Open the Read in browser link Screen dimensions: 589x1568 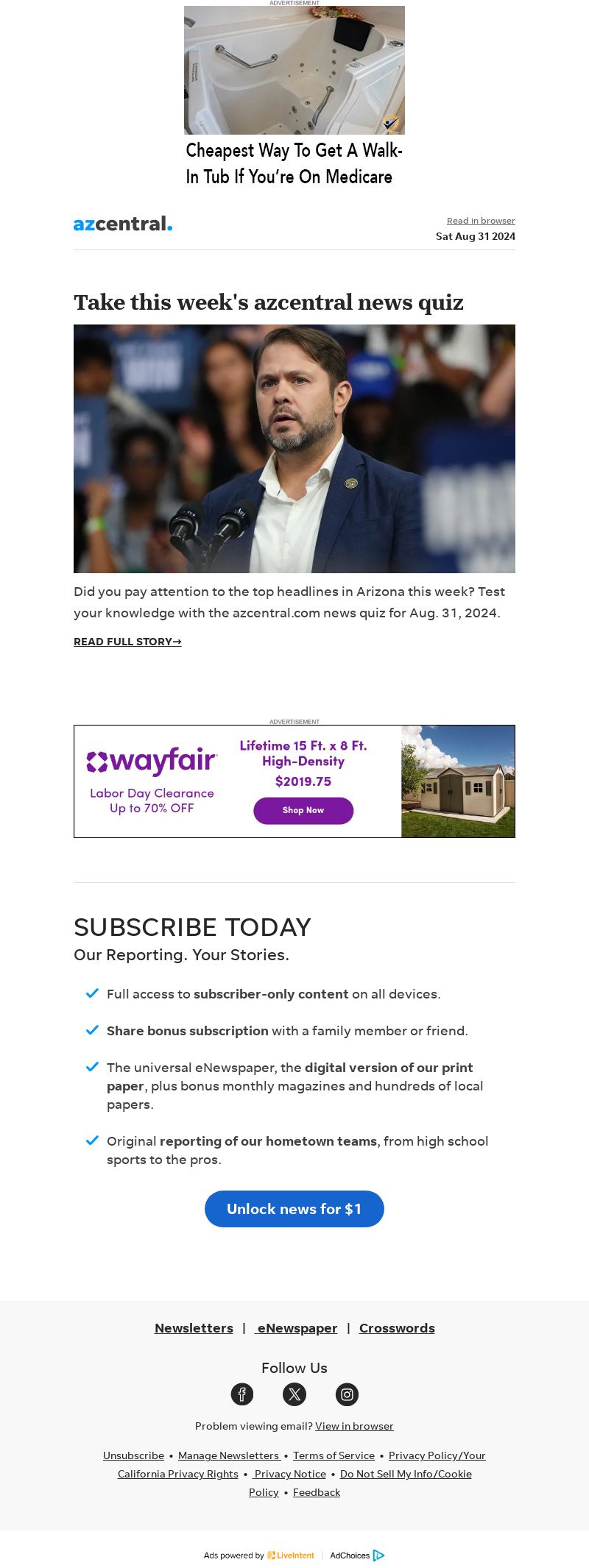pos(481,221)
